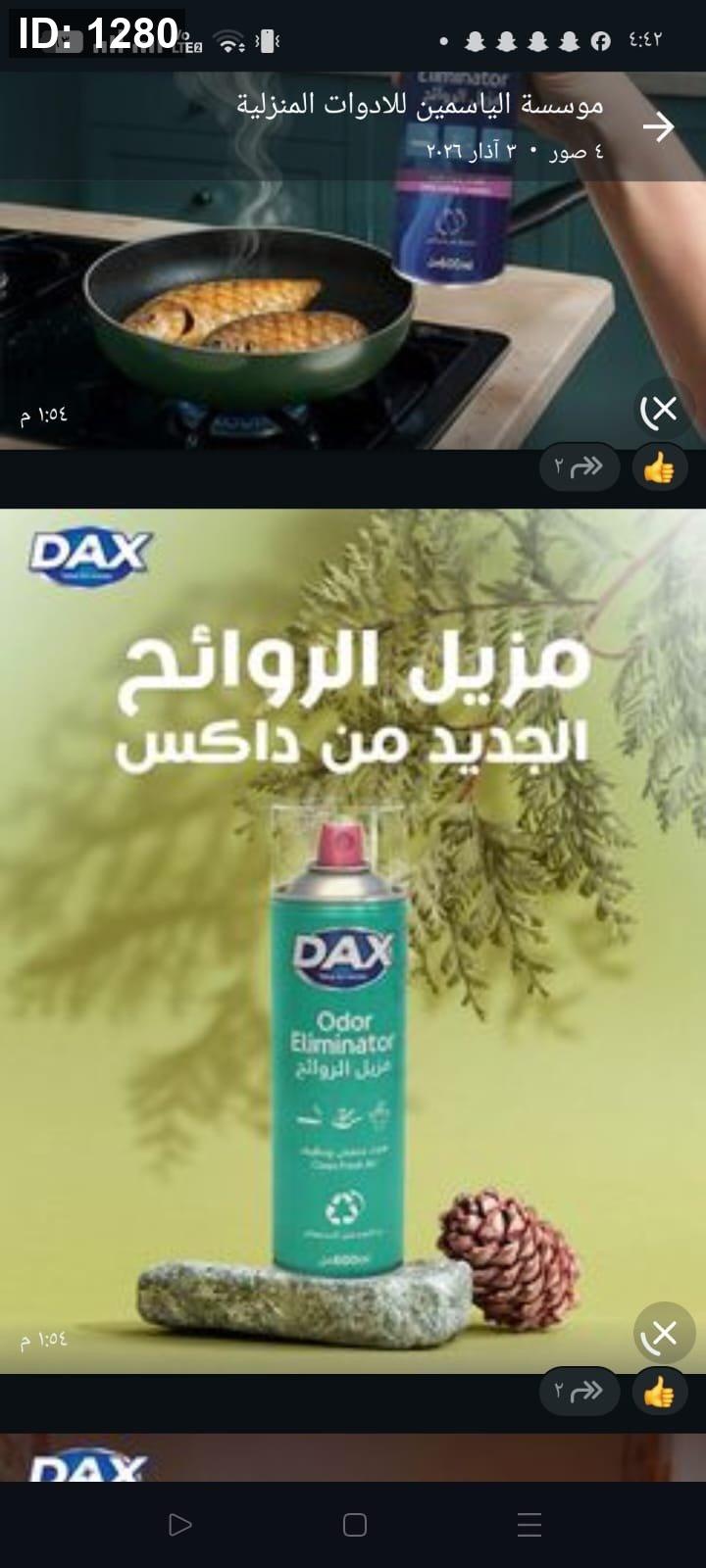706x1568 pixels.
Task: Go back from the album view
Action: pos(658,126)
